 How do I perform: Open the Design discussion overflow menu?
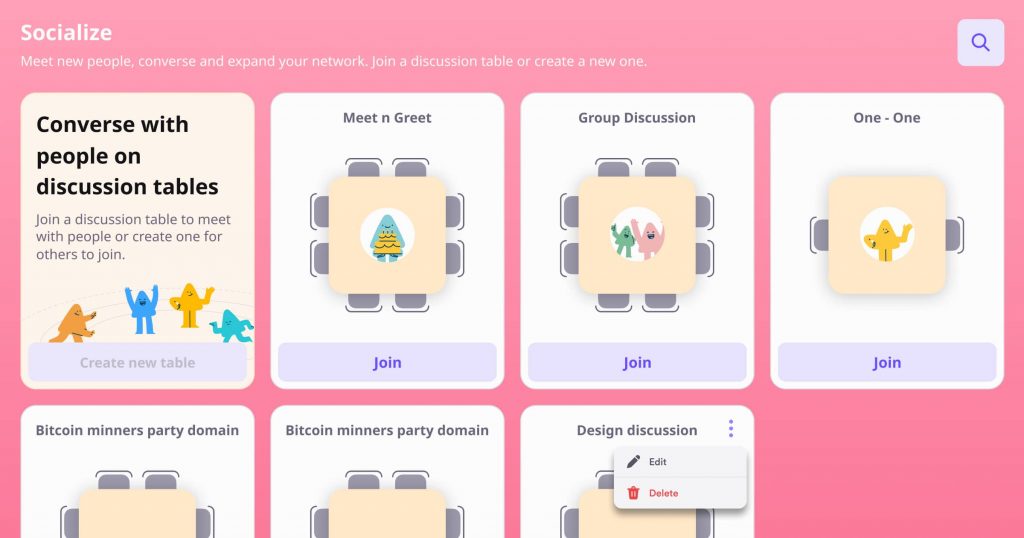pos(731,429)
